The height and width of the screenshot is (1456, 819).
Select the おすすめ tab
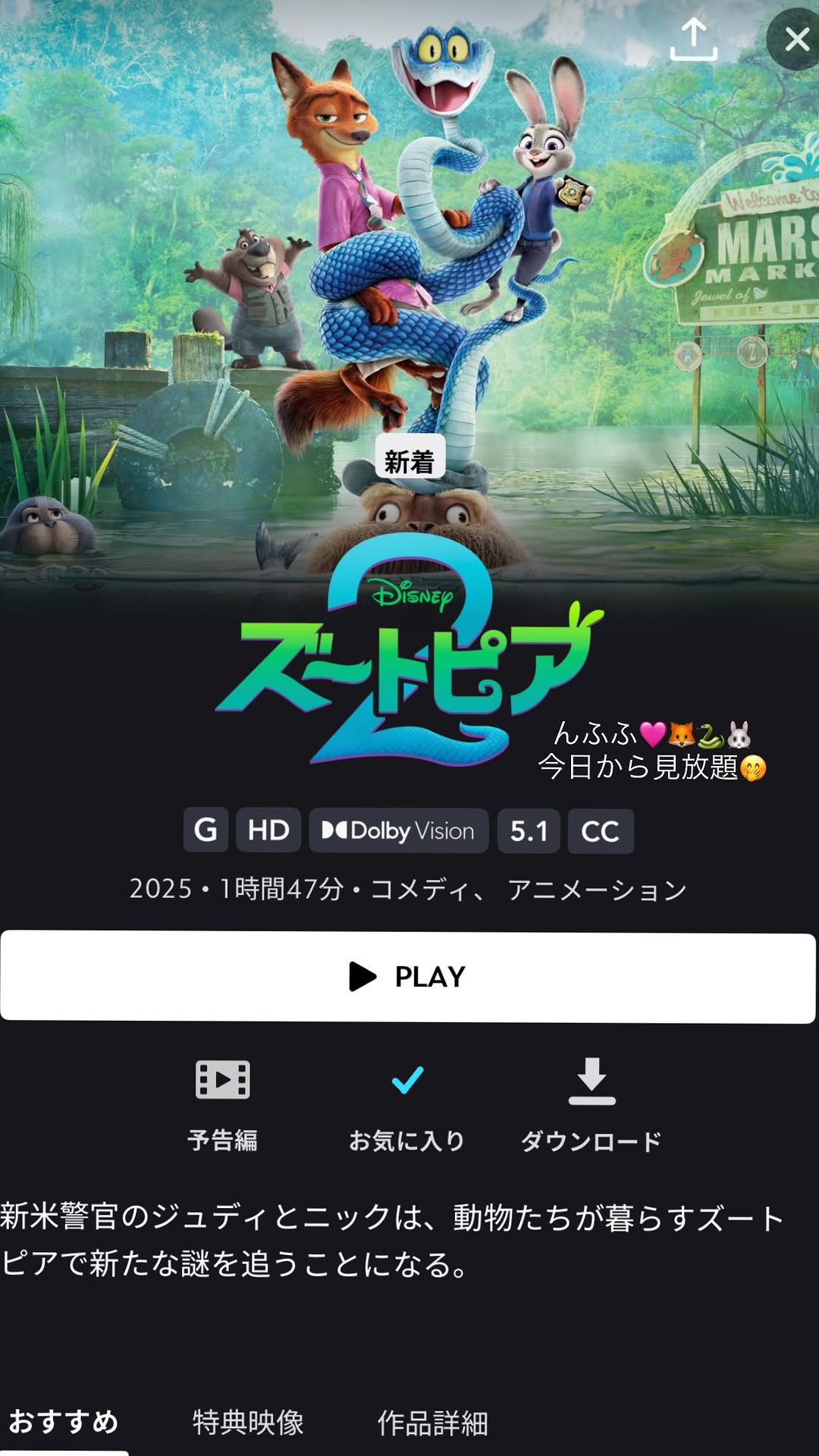tap(64, 1422)
